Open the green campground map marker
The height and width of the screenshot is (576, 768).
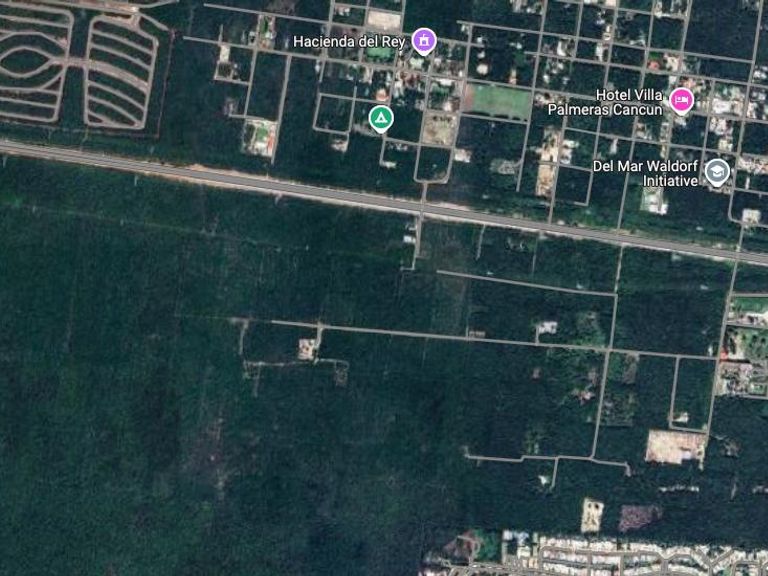(380, 118)
